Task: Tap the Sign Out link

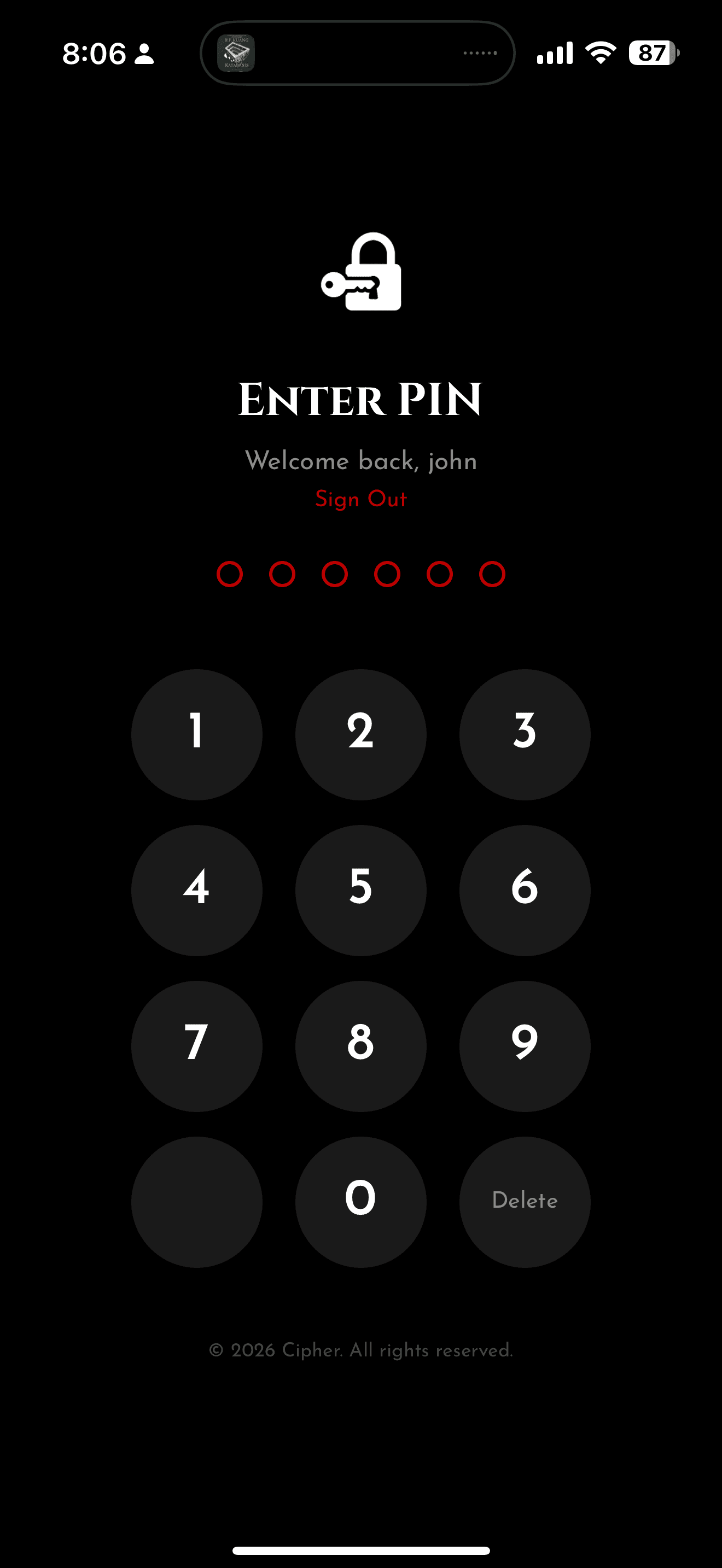Action: click(x=360, y=499)
